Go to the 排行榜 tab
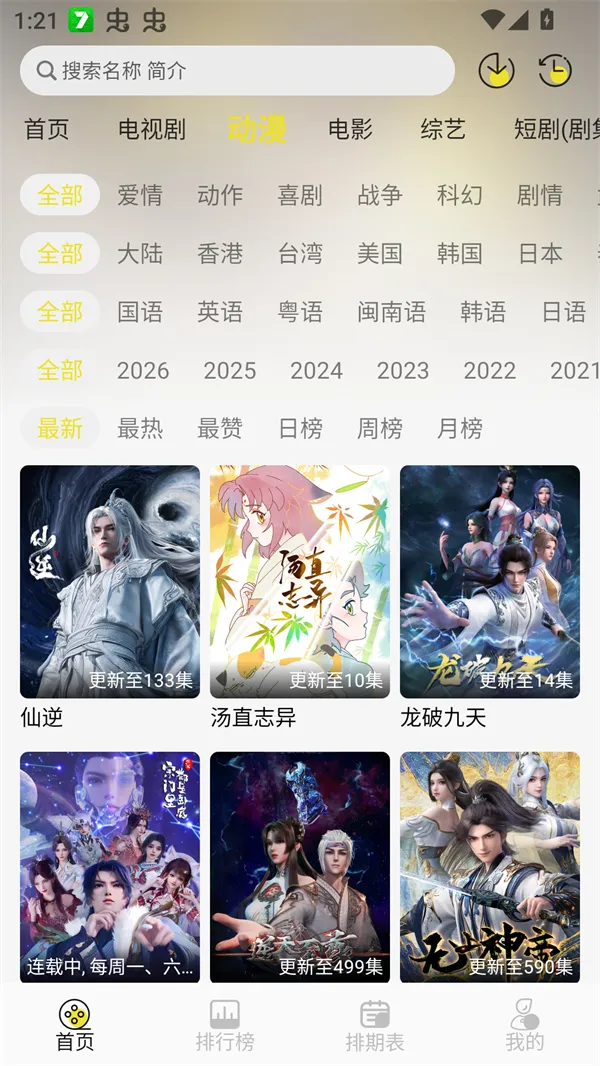The image size is (600, 1066). click(225, 1025)
